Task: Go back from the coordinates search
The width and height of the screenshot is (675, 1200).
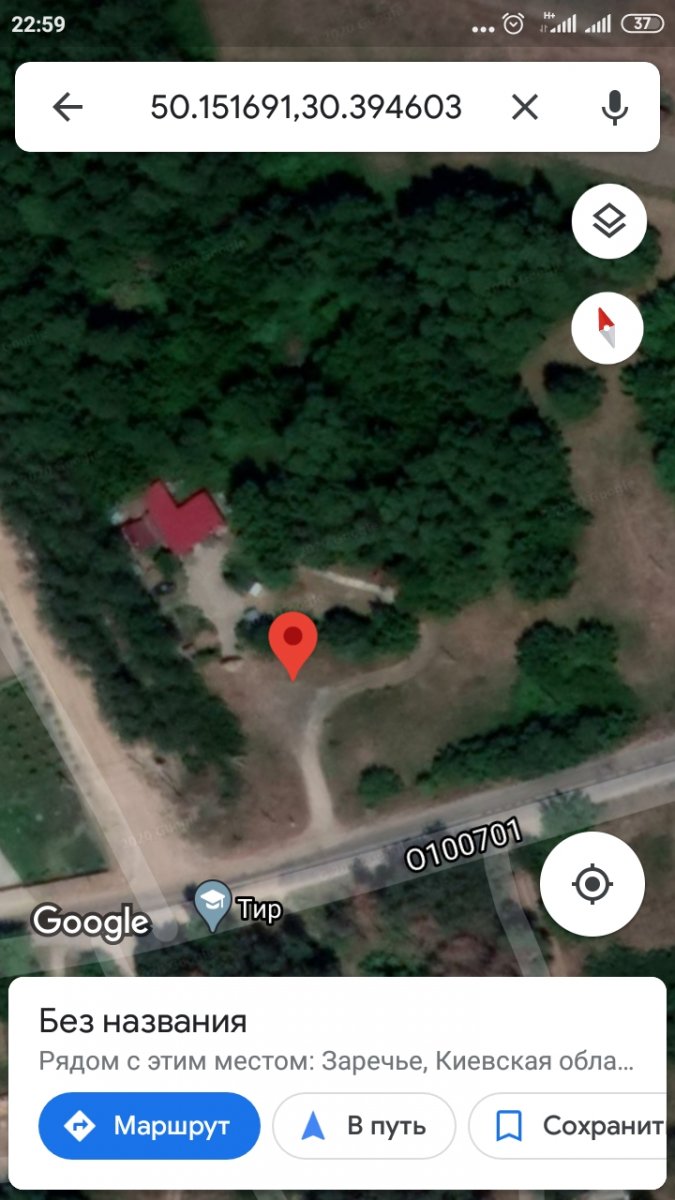Action: click(x=68, y=107)
